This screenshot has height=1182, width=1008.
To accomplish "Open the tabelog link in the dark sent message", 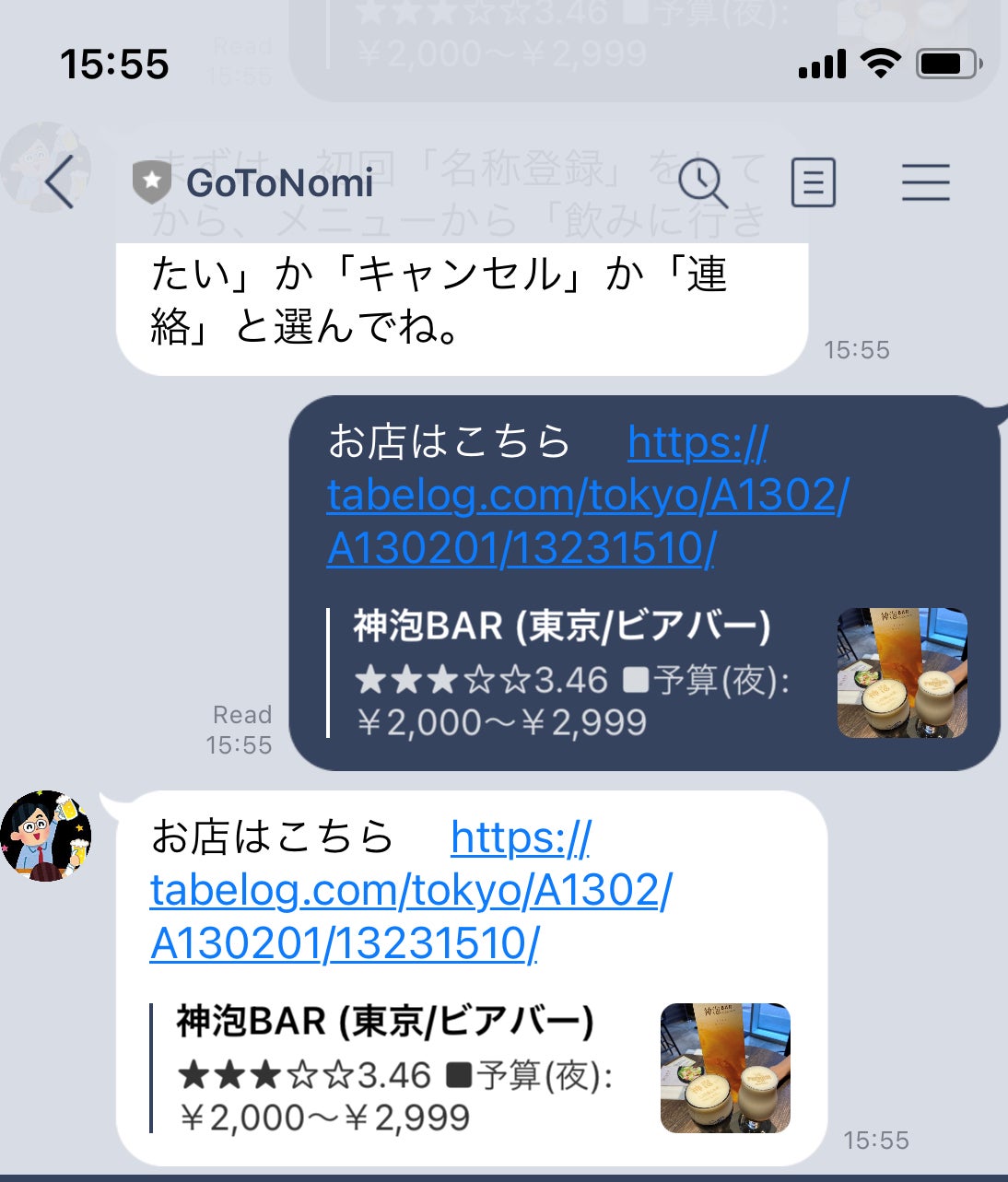I will tap(586, 496).
